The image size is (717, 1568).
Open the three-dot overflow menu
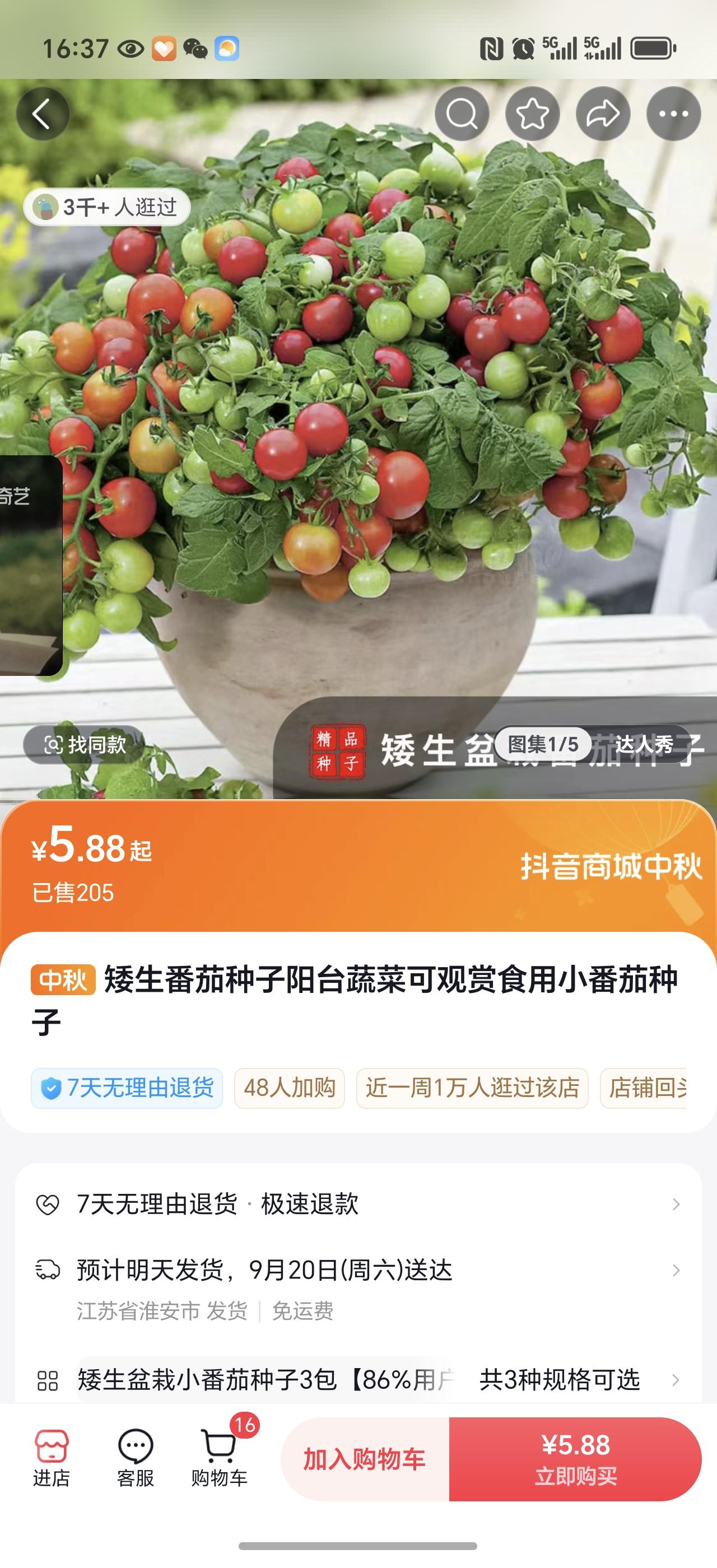tap(673, 114)
